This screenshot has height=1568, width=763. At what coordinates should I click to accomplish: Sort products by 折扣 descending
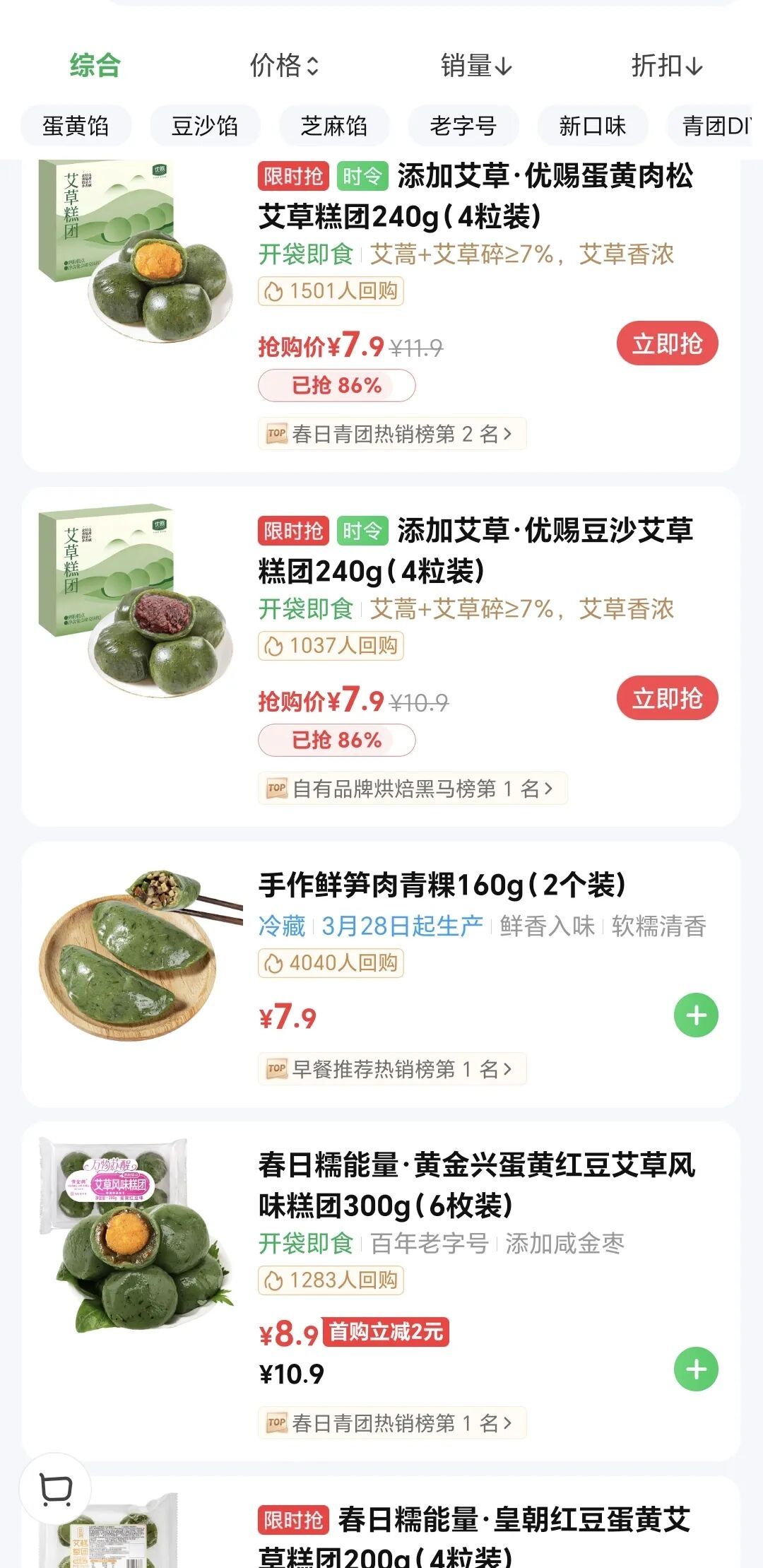tap(664, 67)
